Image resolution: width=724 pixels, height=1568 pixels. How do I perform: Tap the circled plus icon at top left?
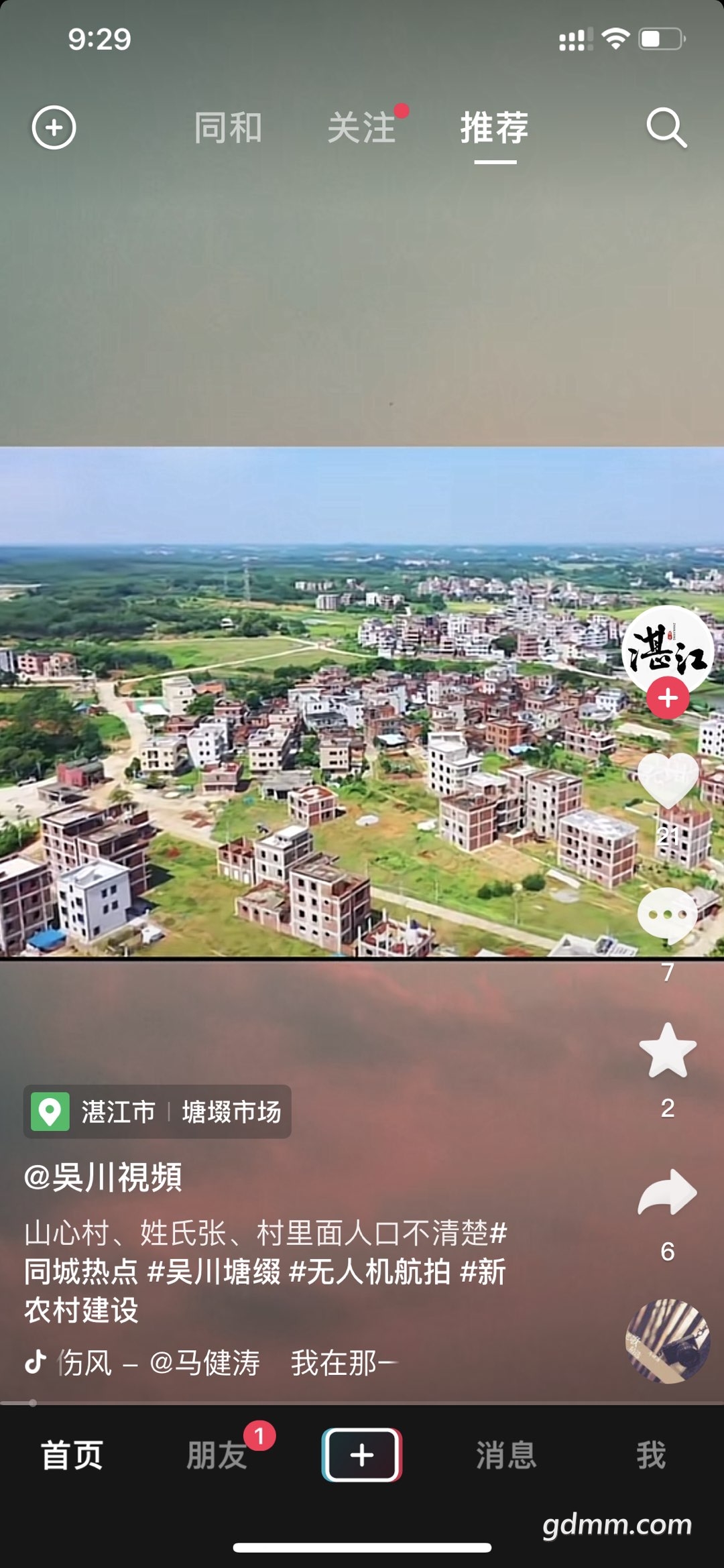tap(54, 127)
